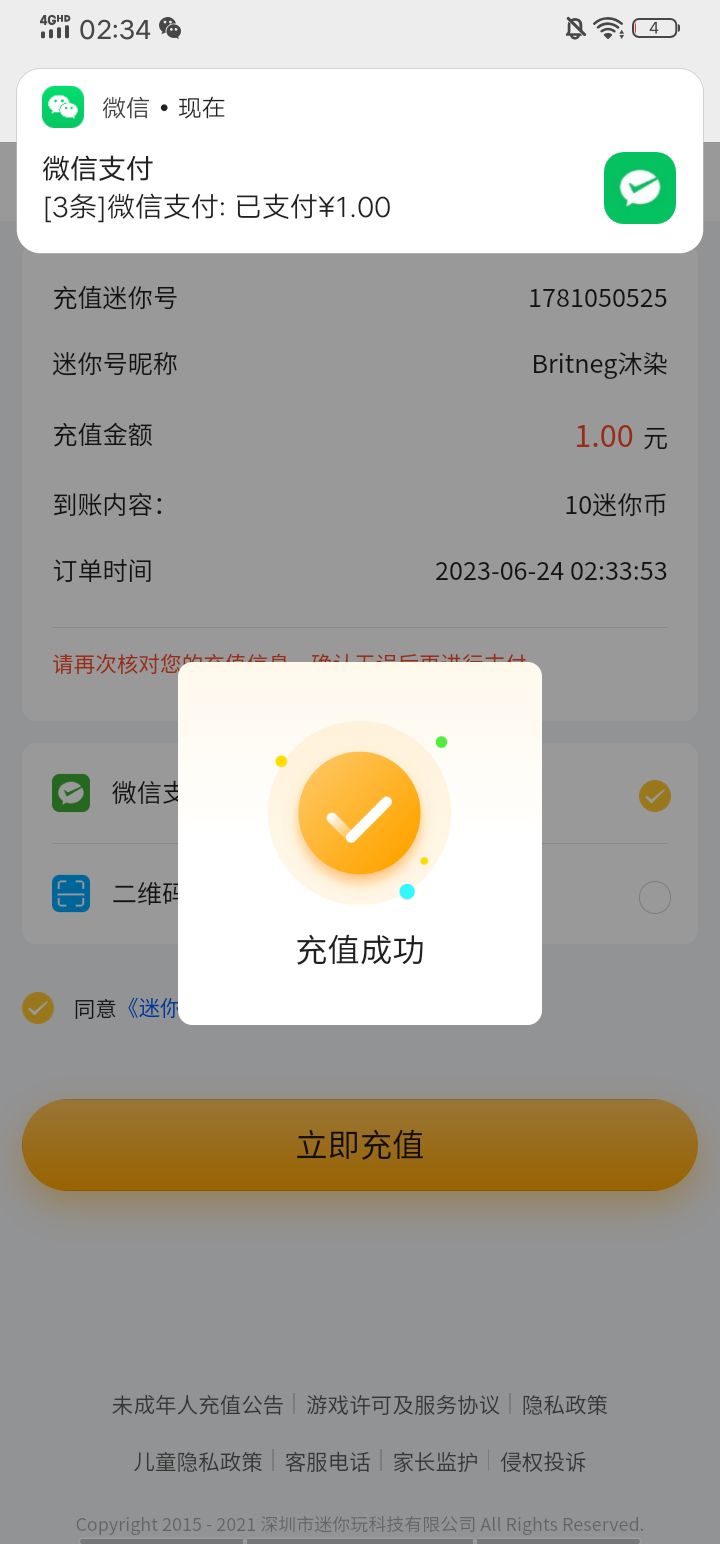This screenshot has height=1544, width=720.
Task: Open 客服电话 link
Action: pyautogui.click(x=328, y=1462)
